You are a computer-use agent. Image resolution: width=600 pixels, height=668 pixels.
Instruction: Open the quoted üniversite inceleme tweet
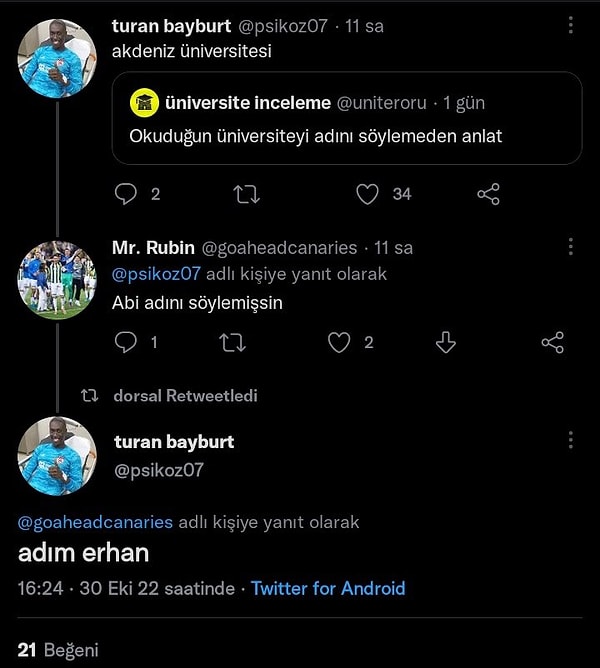346,118
